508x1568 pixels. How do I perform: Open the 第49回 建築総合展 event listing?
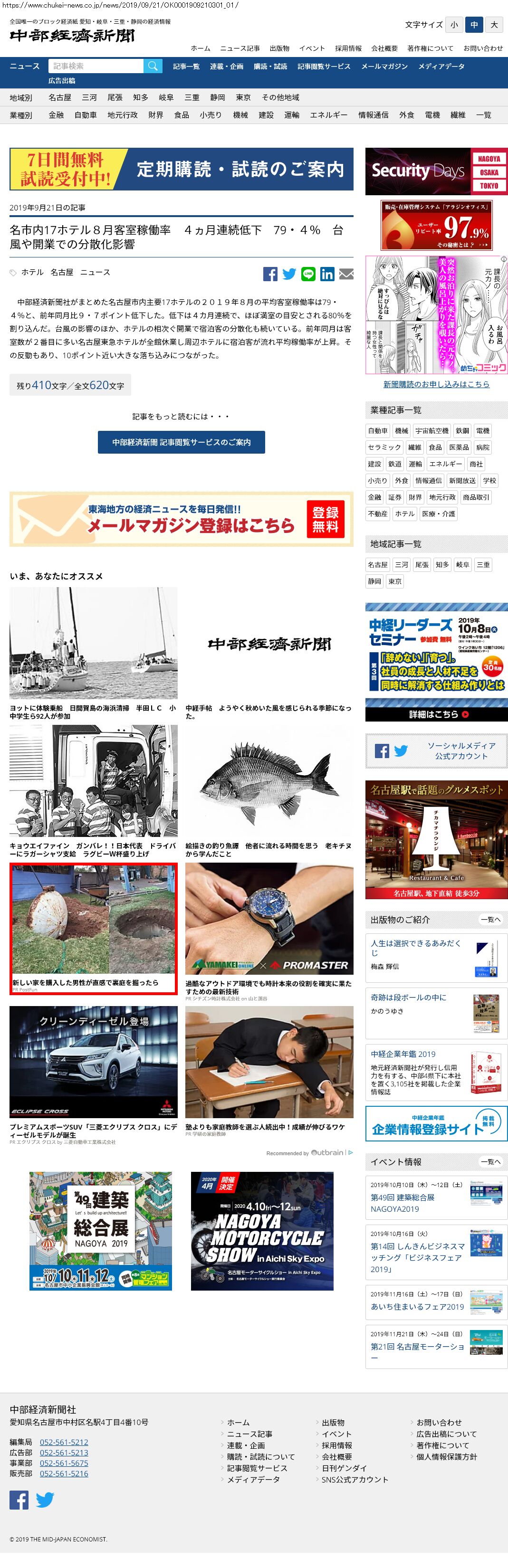403,1203
